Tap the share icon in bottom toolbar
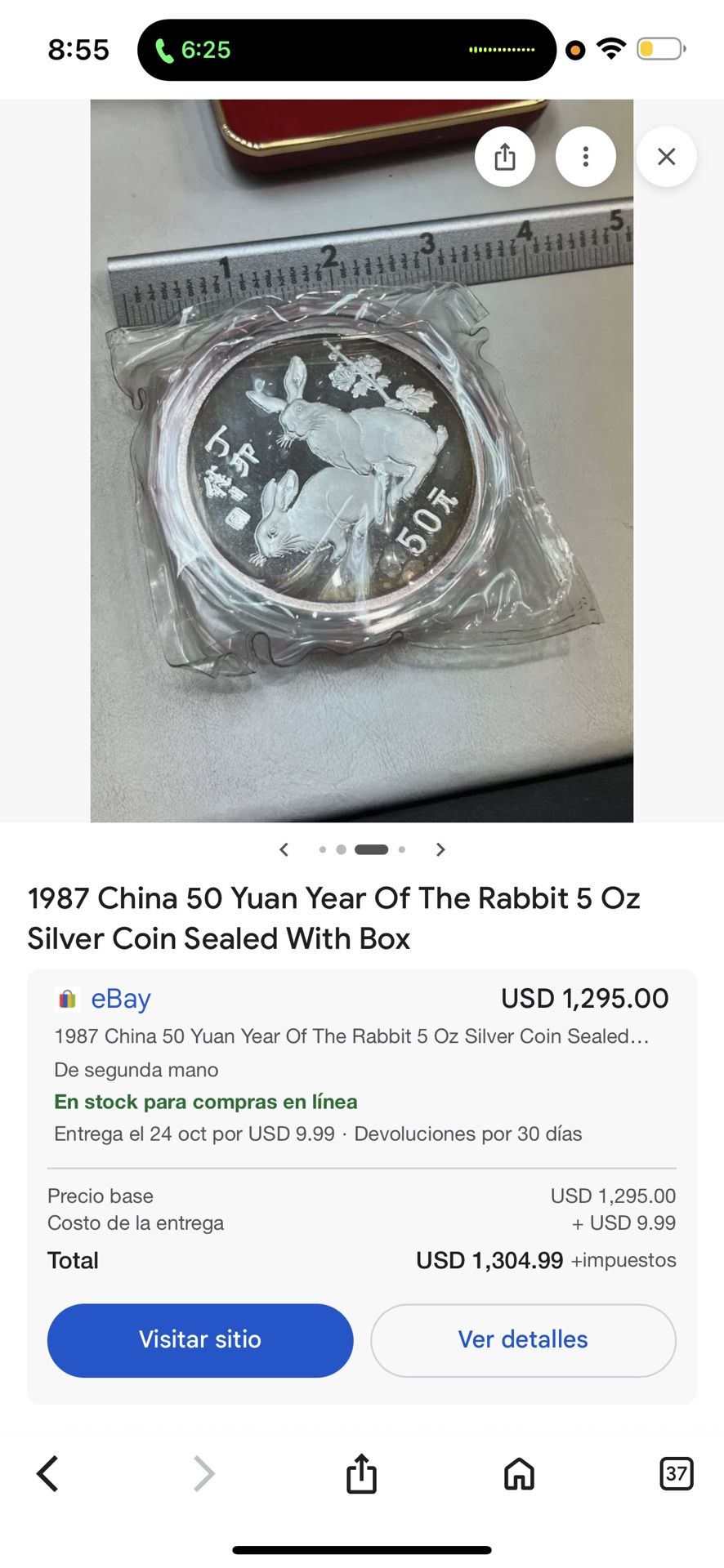The image size is (724, 1568). tap(362, 1473)
